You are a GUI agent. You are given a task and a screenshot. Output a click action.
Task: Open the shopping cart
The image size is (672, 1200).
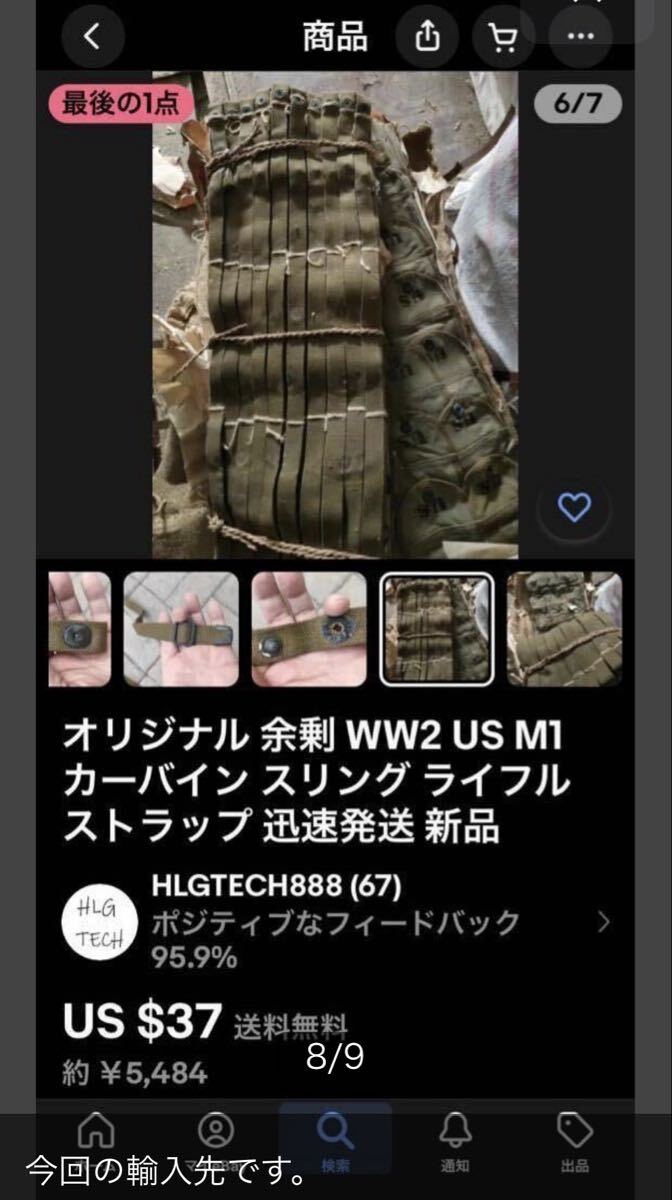(x=503, y=37)
